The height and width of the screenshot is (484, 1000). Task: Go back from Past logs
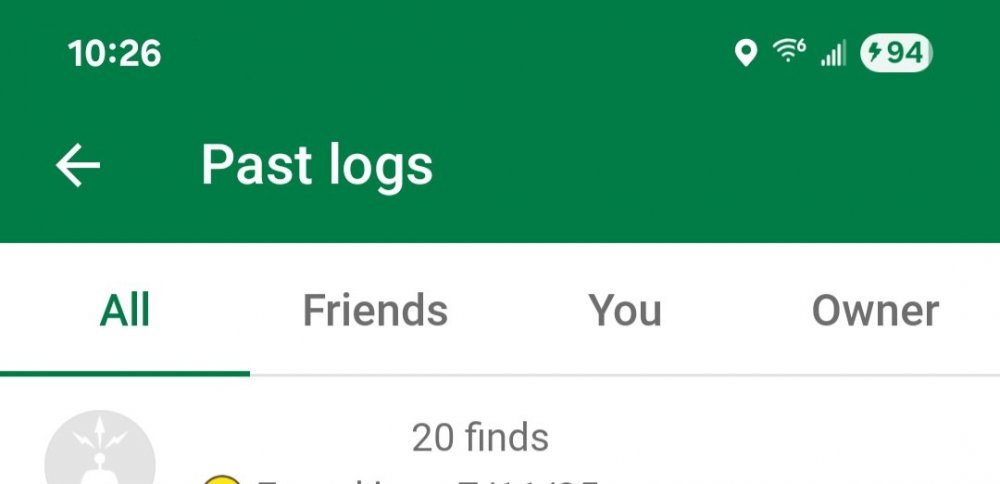78,166
